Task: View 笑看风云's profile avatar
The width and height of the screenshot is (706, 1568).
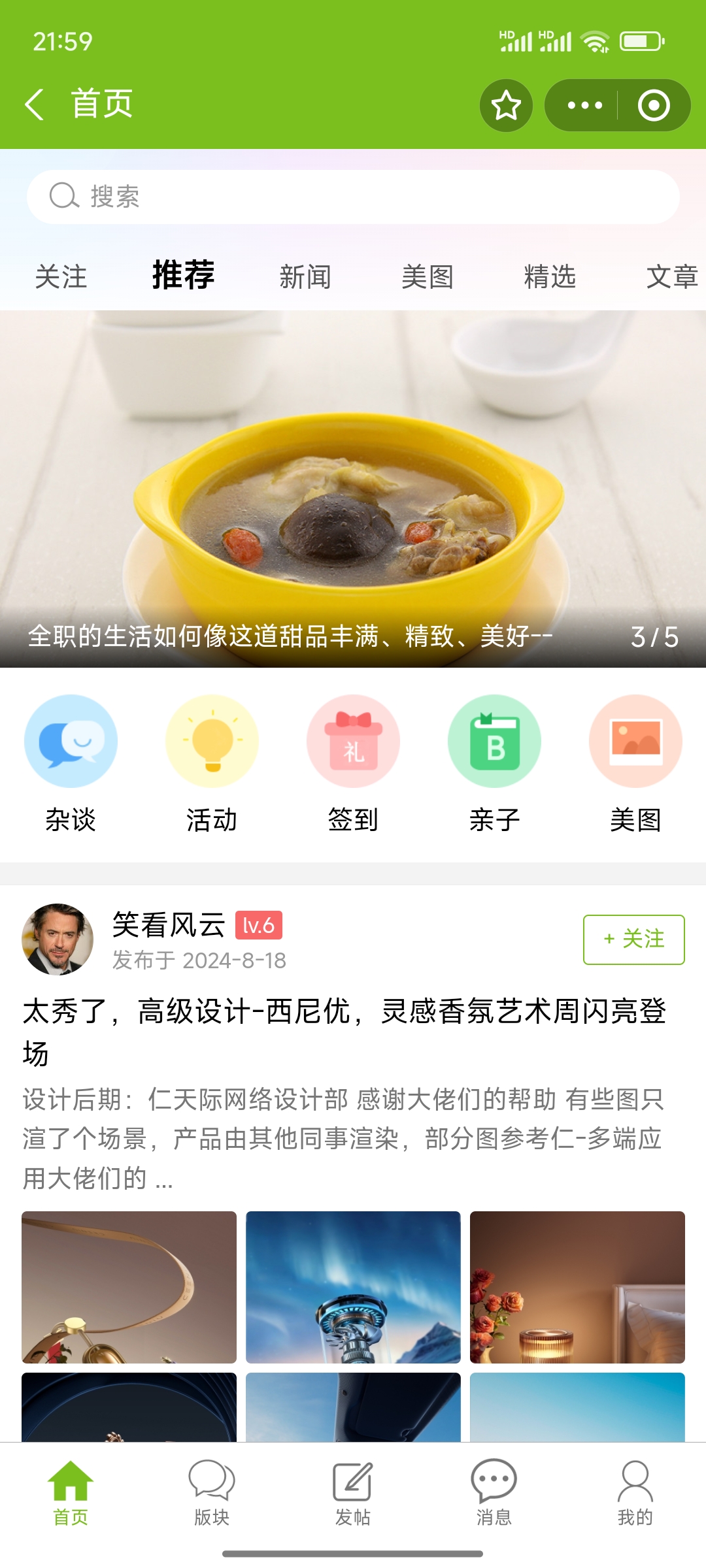Action: (x=58, y=939)
